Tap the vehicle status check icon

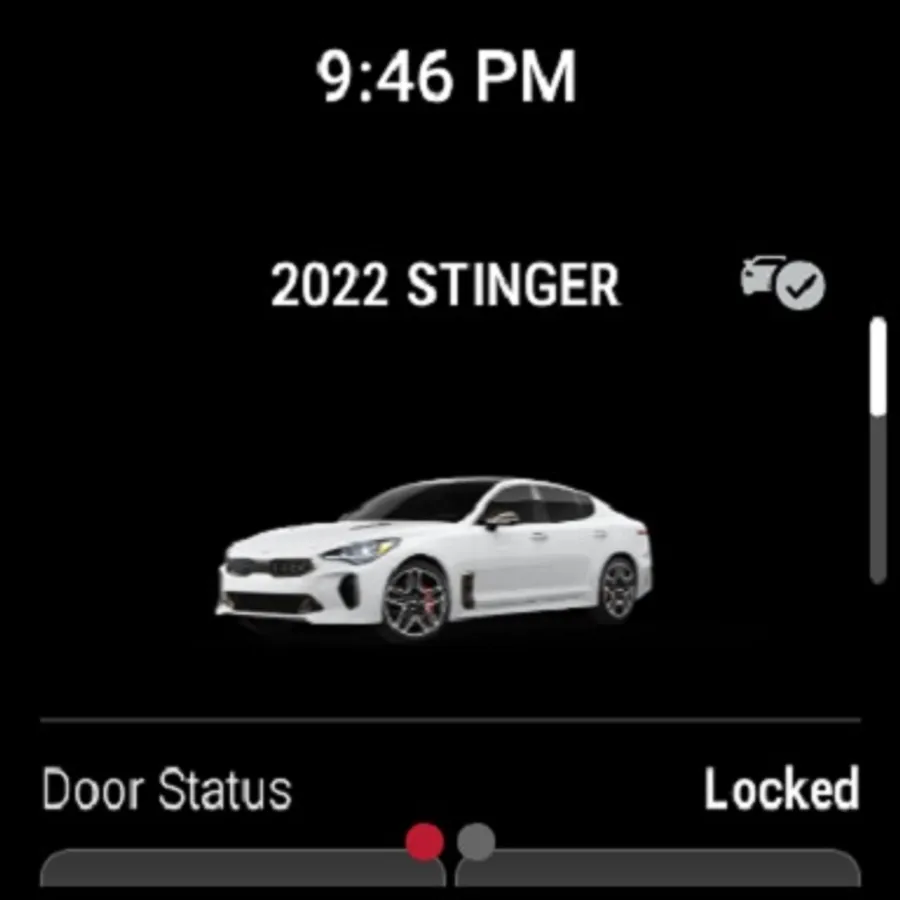point(783,284)
